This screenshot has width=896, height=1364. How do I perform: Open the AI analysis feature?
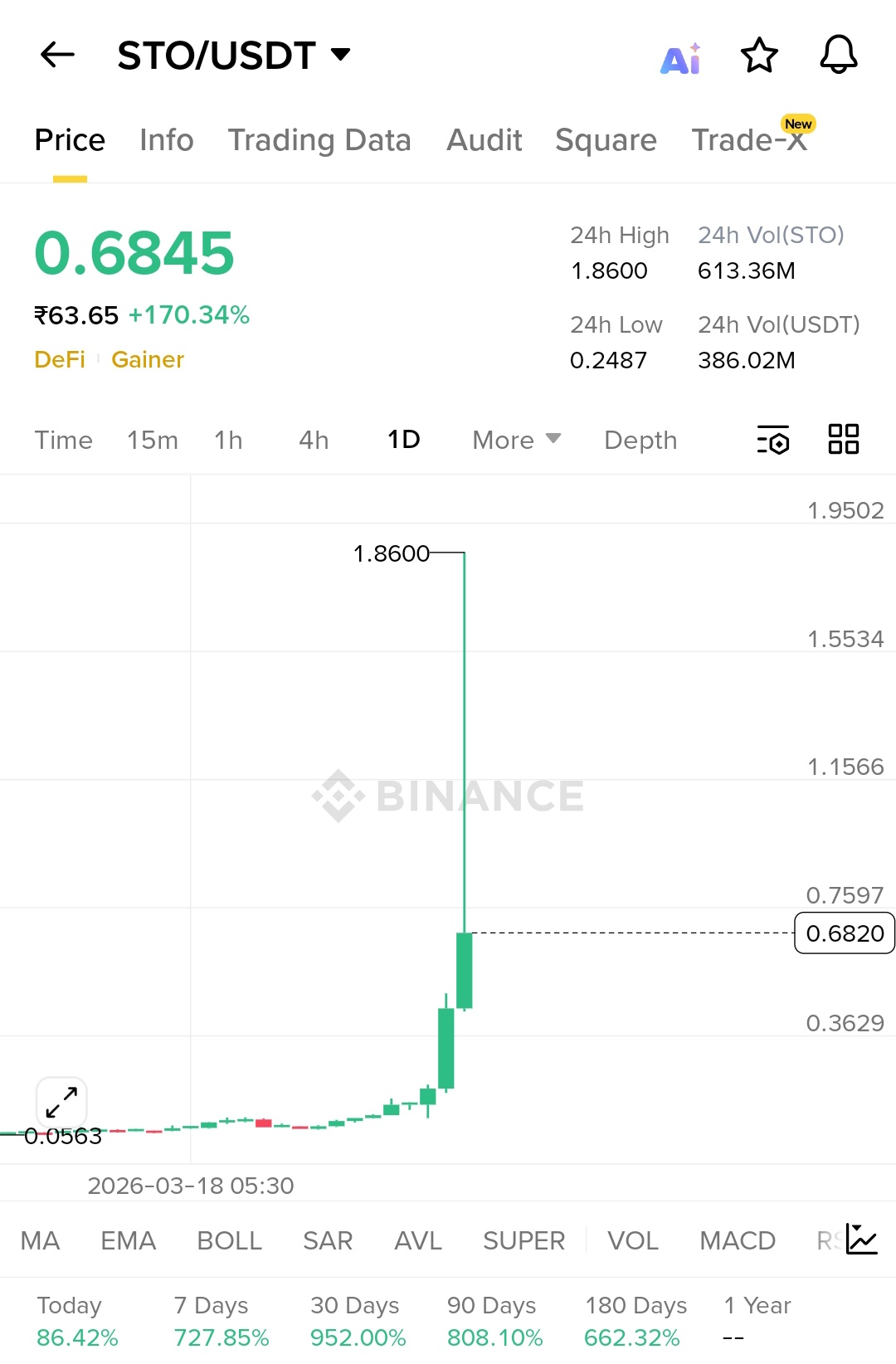[681, 58]
